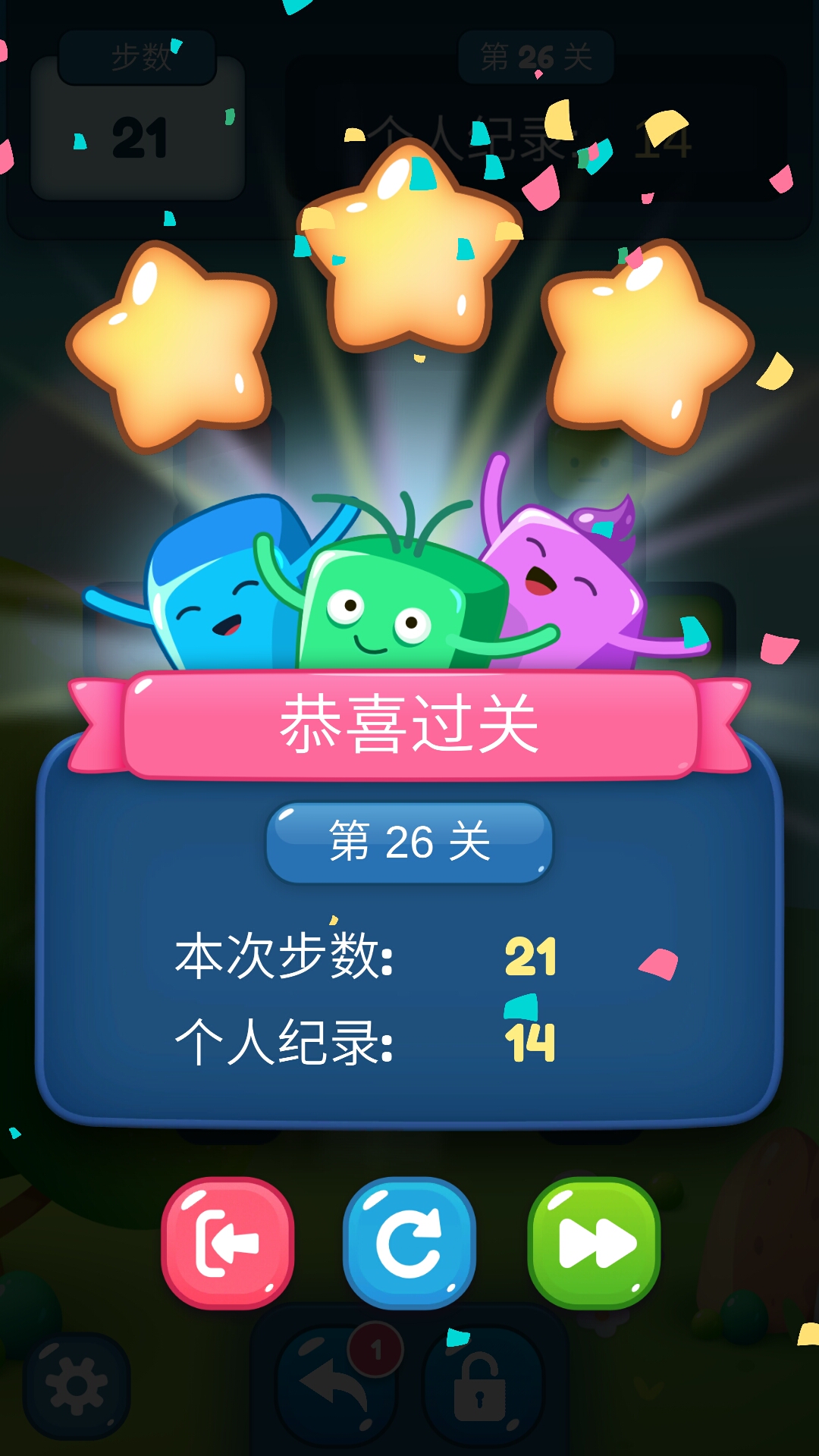Advance to next level with green button
This screenshot has width=819, height=1456.
point(594,1242)
